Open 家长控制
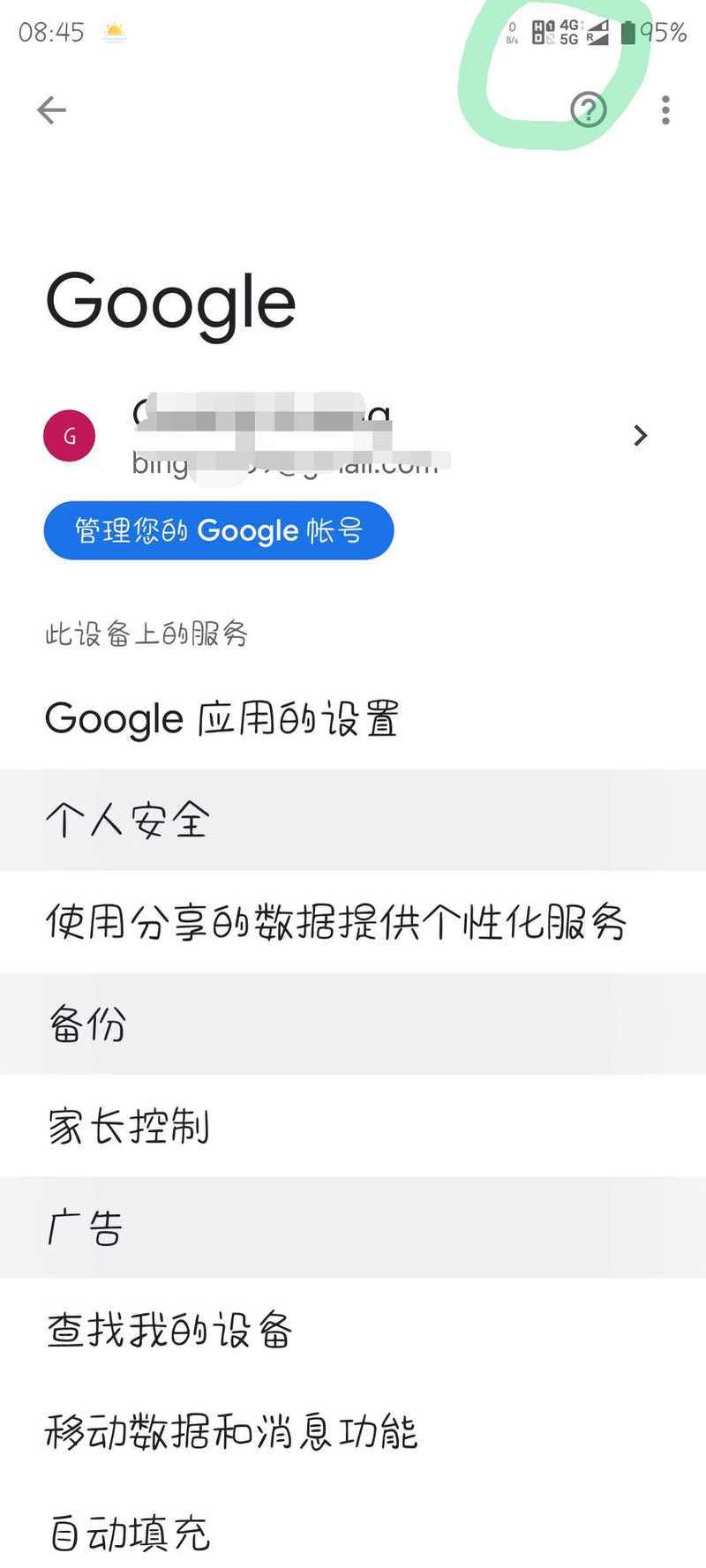This screenshot has width=706, height=1568. (353, 1126)
